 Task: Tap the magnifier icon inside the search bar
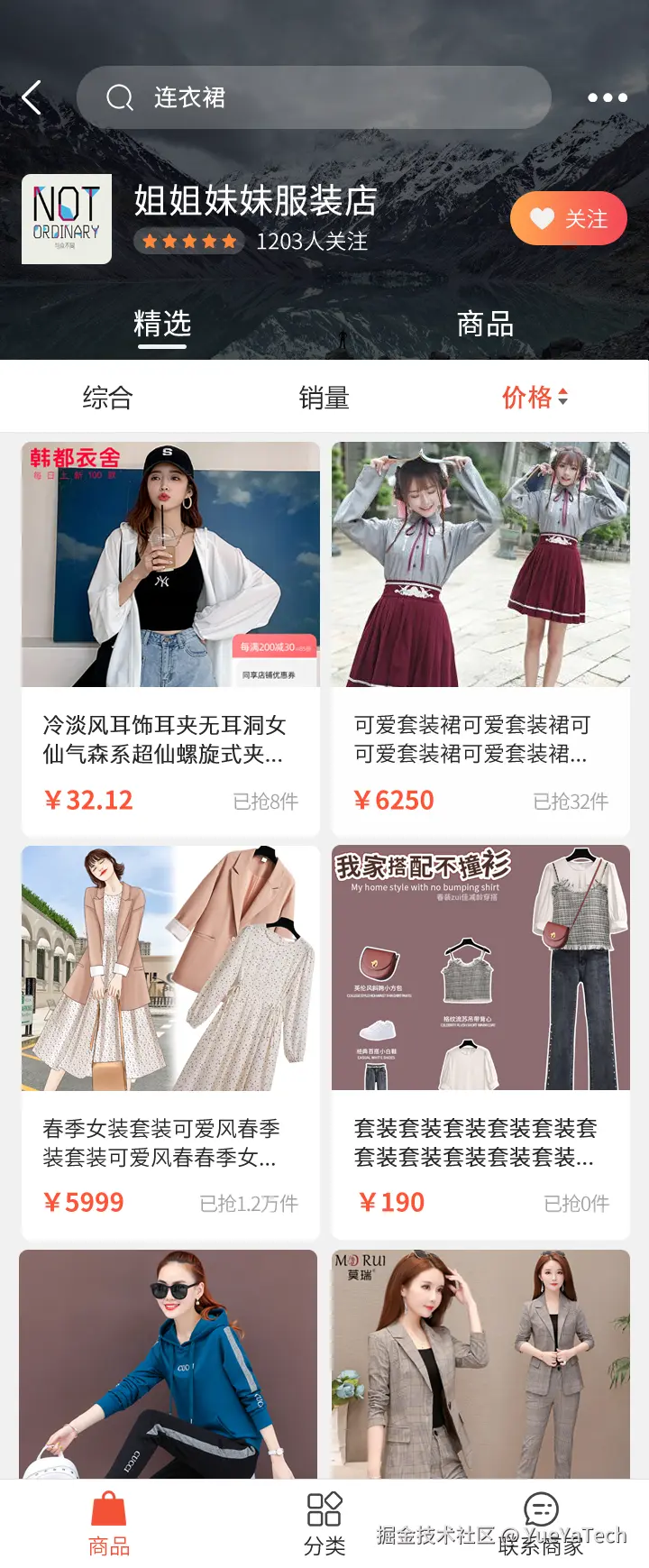click(x=119, y=97)
